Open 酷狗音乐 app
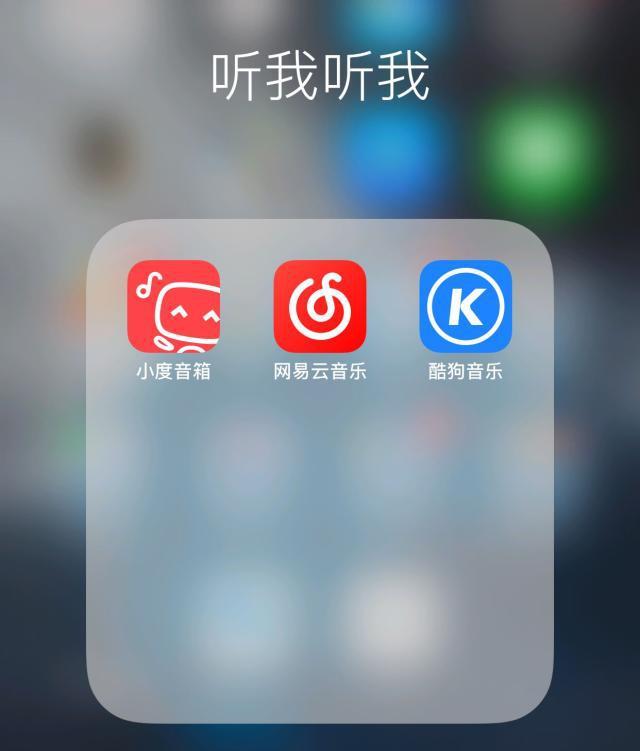640x751 pixels. click(465, 306)
